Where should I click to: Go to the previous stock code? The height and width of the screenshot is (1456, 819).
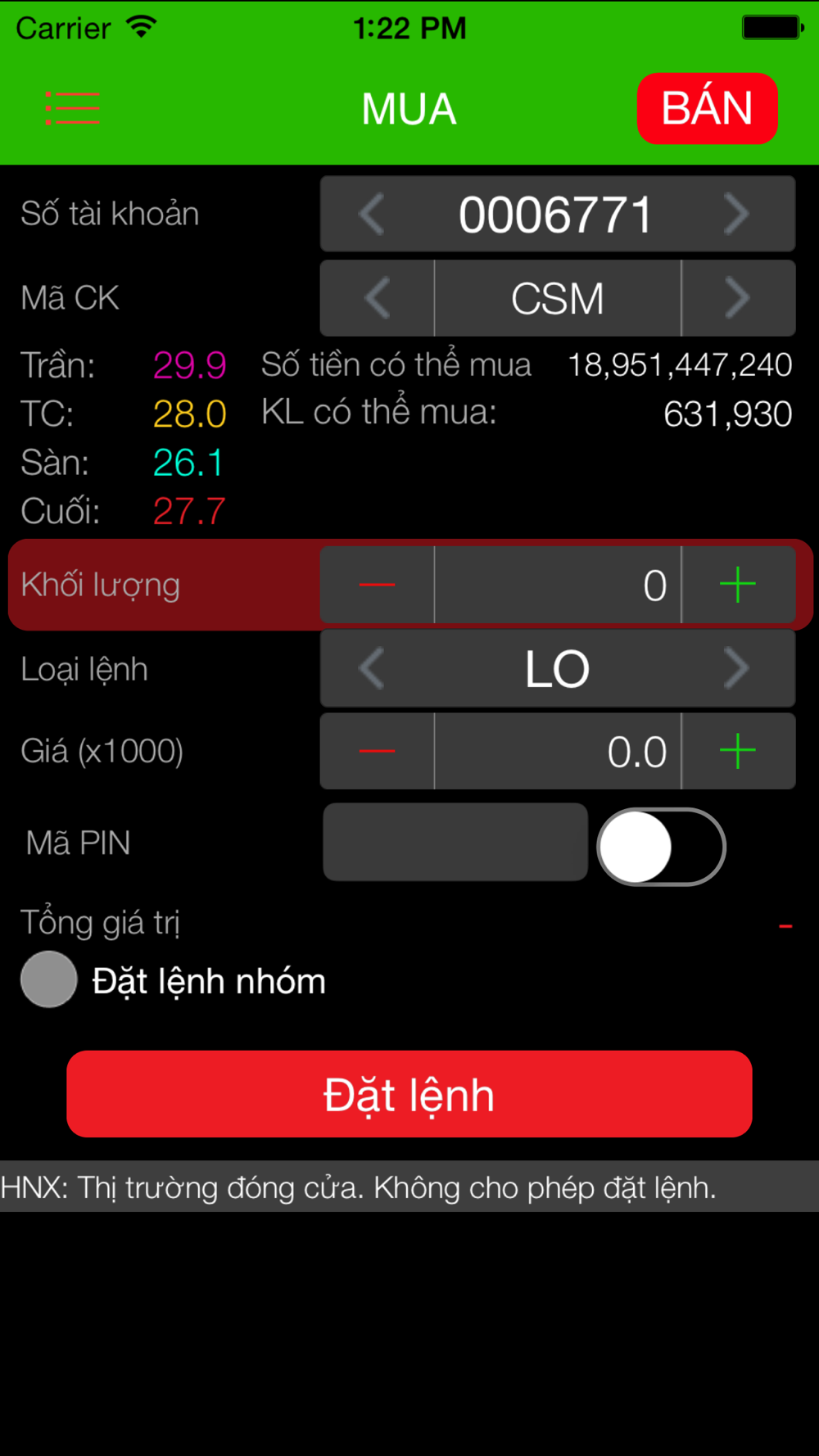(378, 298)
